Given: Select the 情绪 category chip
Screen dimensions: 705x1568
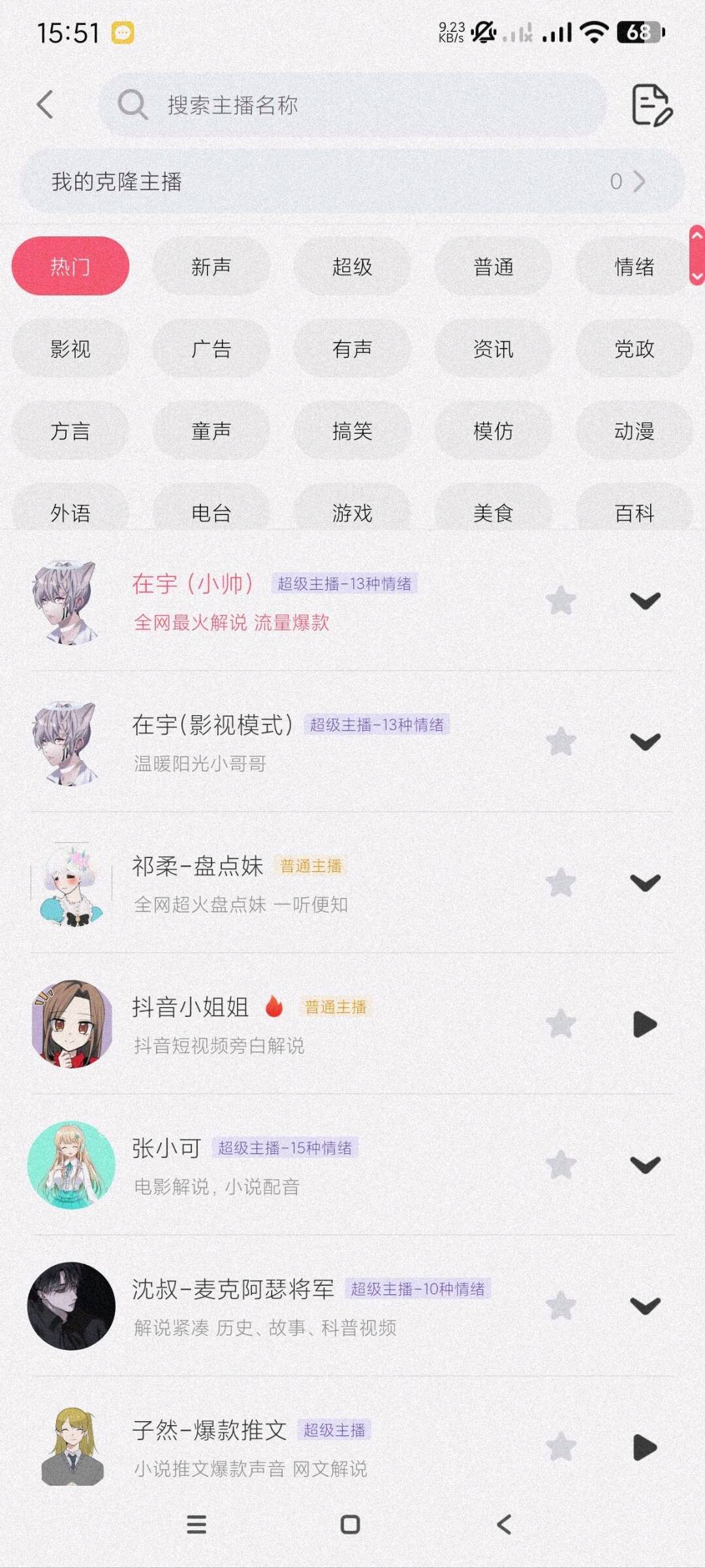Looking at the screenshot, I should [633, 266].
